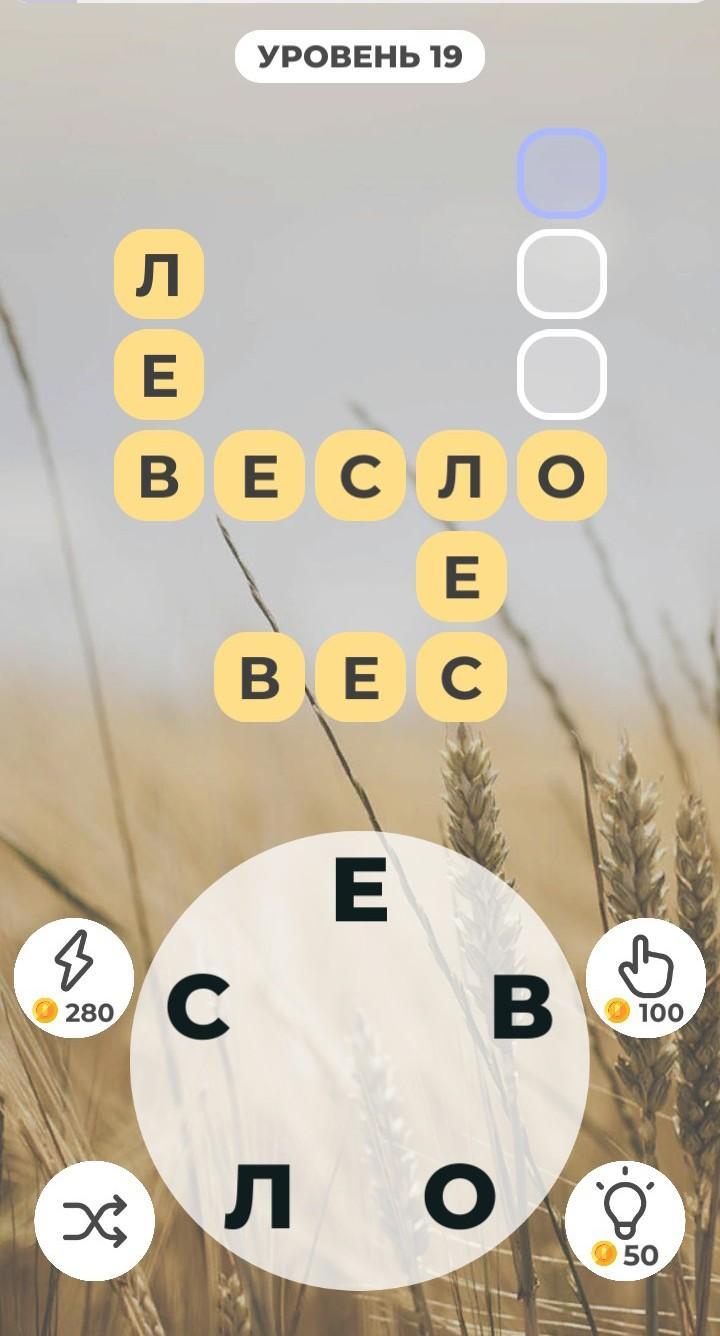The width and height of the screenshot is (720, 1336).
Task: Use the lightbulb hint for 50 coins
Action: tap(625, 1221)
